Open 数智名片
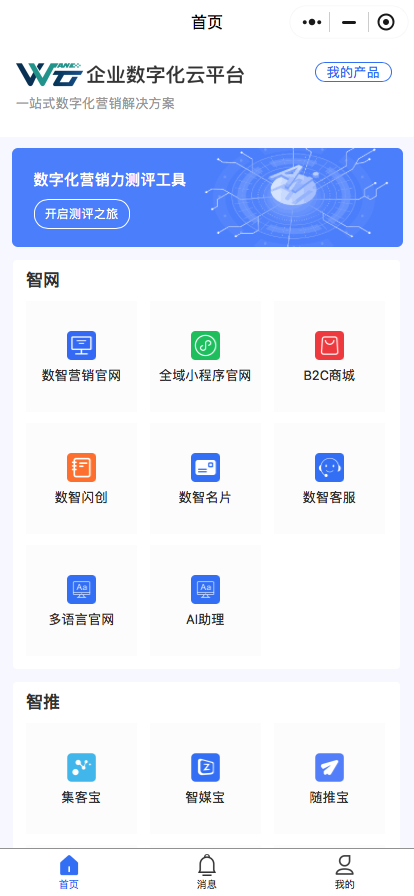414x896 pixels. (205, 479)
